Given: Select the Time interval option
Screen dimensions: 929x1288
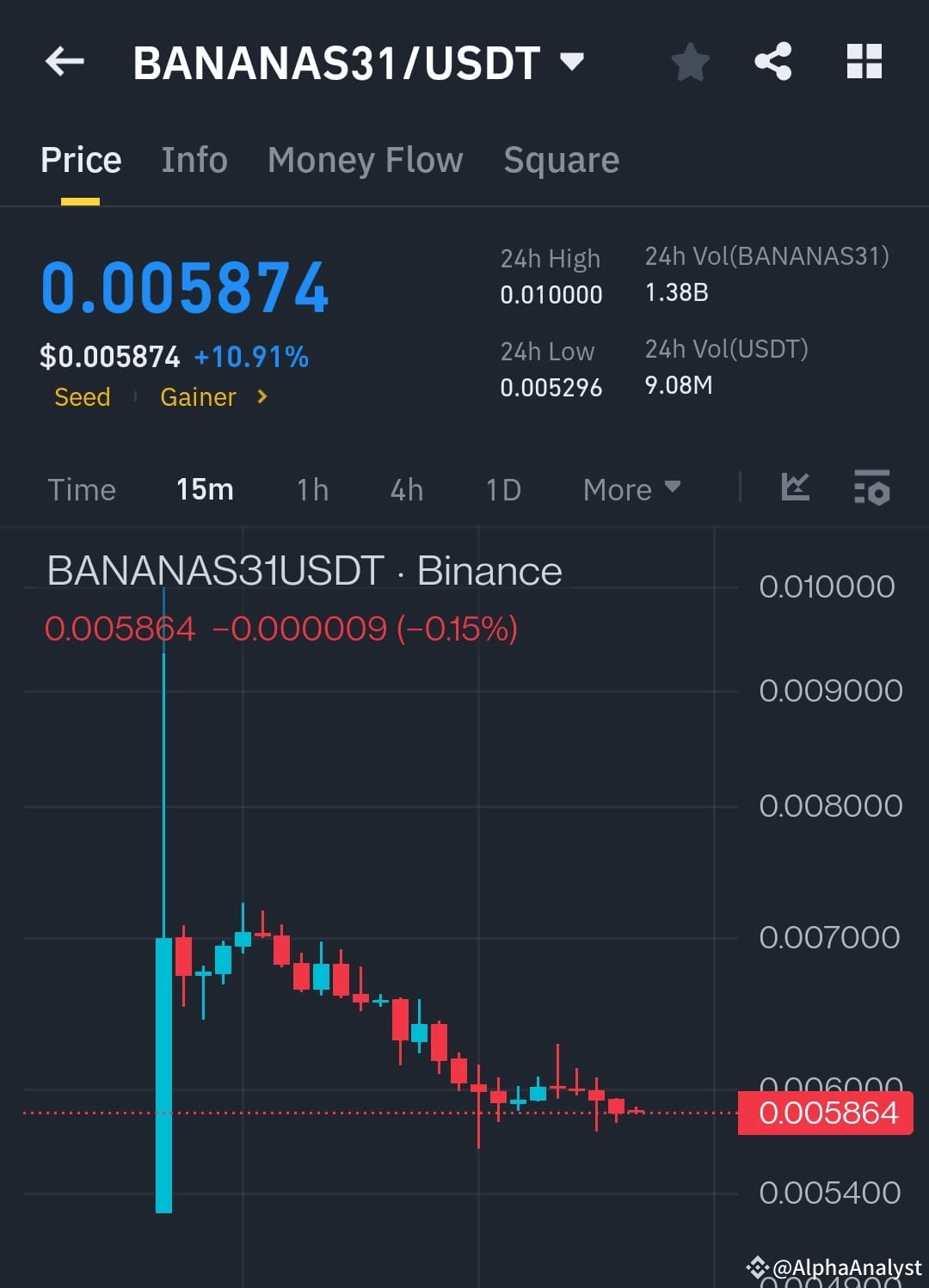Looking at the screenshot, I should click(82, 488).
